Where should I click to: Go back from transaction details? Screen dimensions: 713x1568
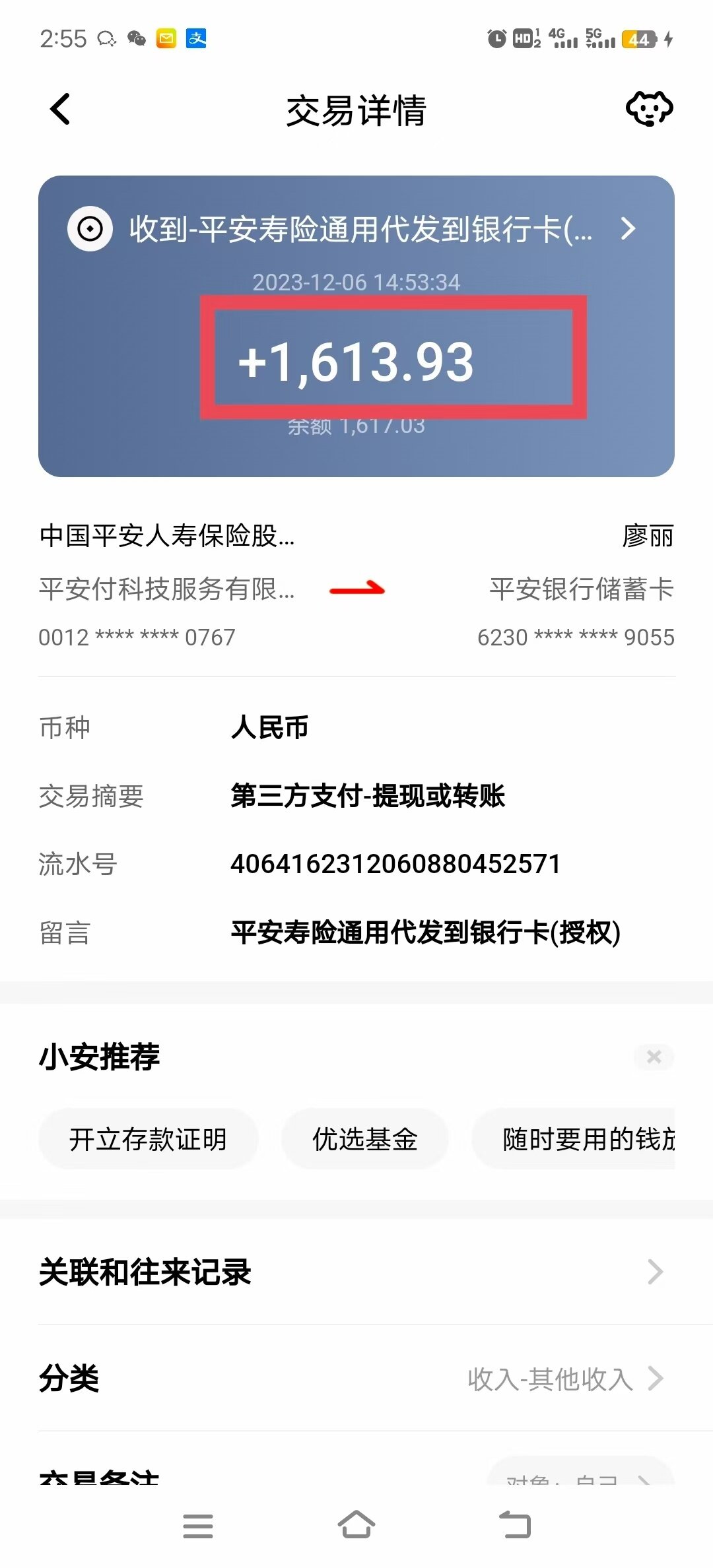[60, 110]
